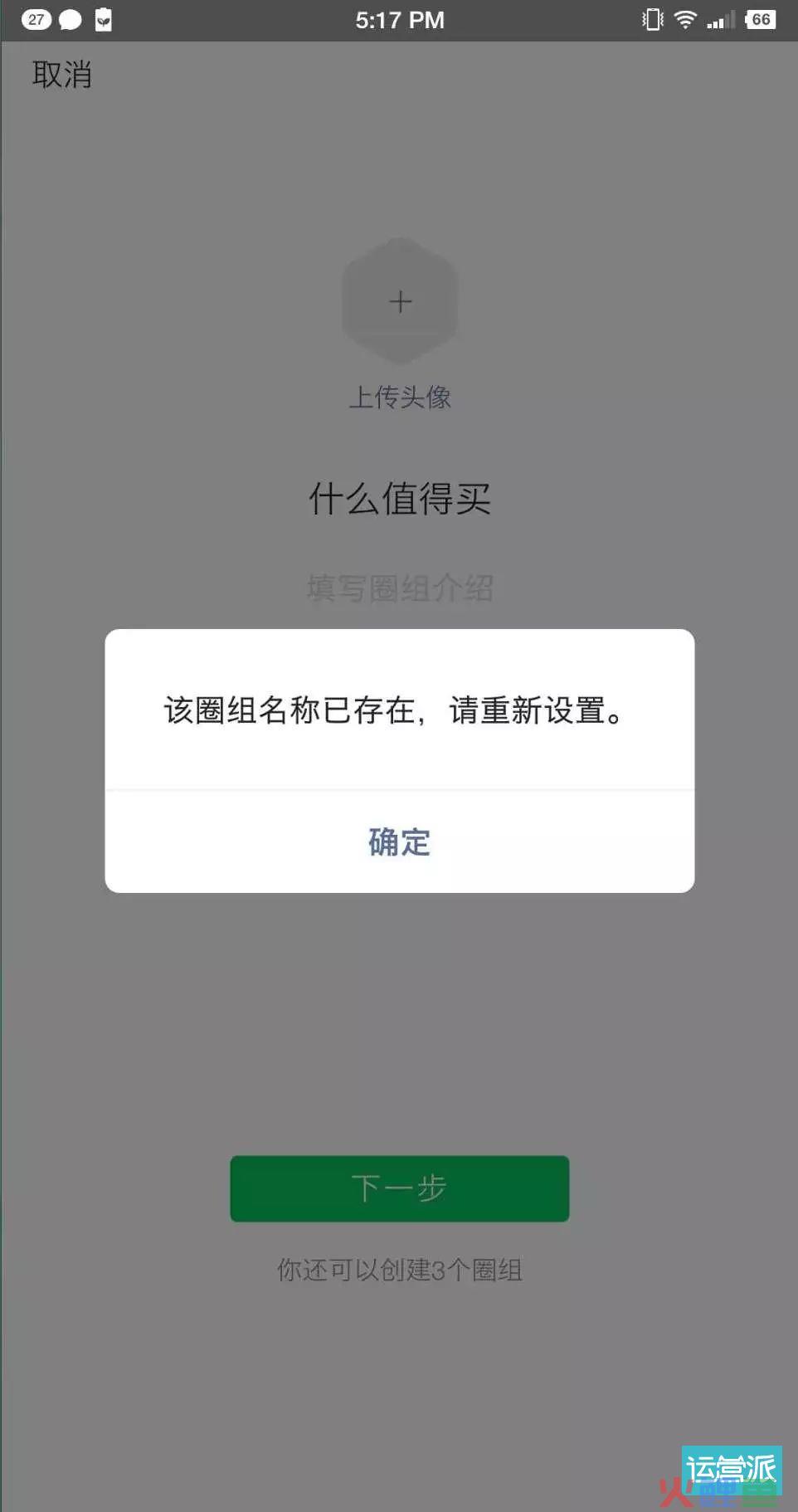Edit the group name 什么值得买
Image resolution: width=798 pixels, height=1512 pixels.
tap(399, 500)
